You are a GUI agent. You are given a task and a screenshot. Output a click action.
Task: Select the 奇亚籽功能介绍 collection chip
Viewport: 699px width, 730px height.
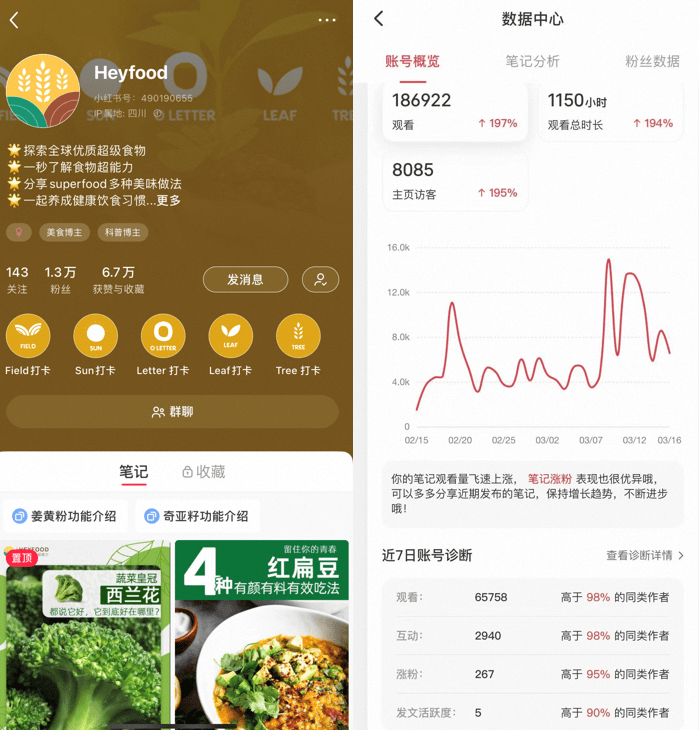point(196,516)
